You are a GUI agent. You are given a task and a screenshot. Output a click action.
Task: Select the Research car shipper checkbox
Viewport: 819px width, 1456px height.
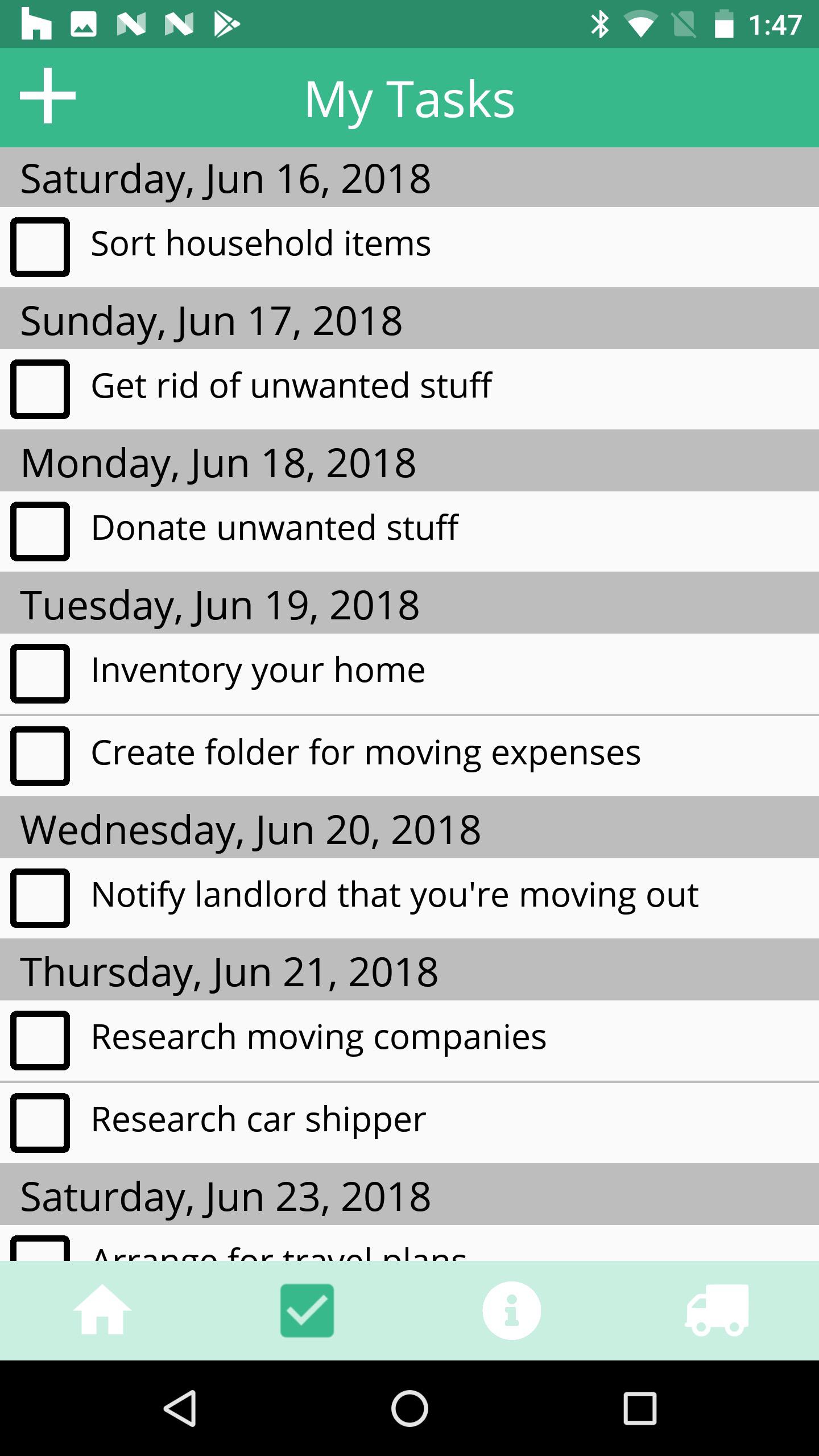point(40,1123)
